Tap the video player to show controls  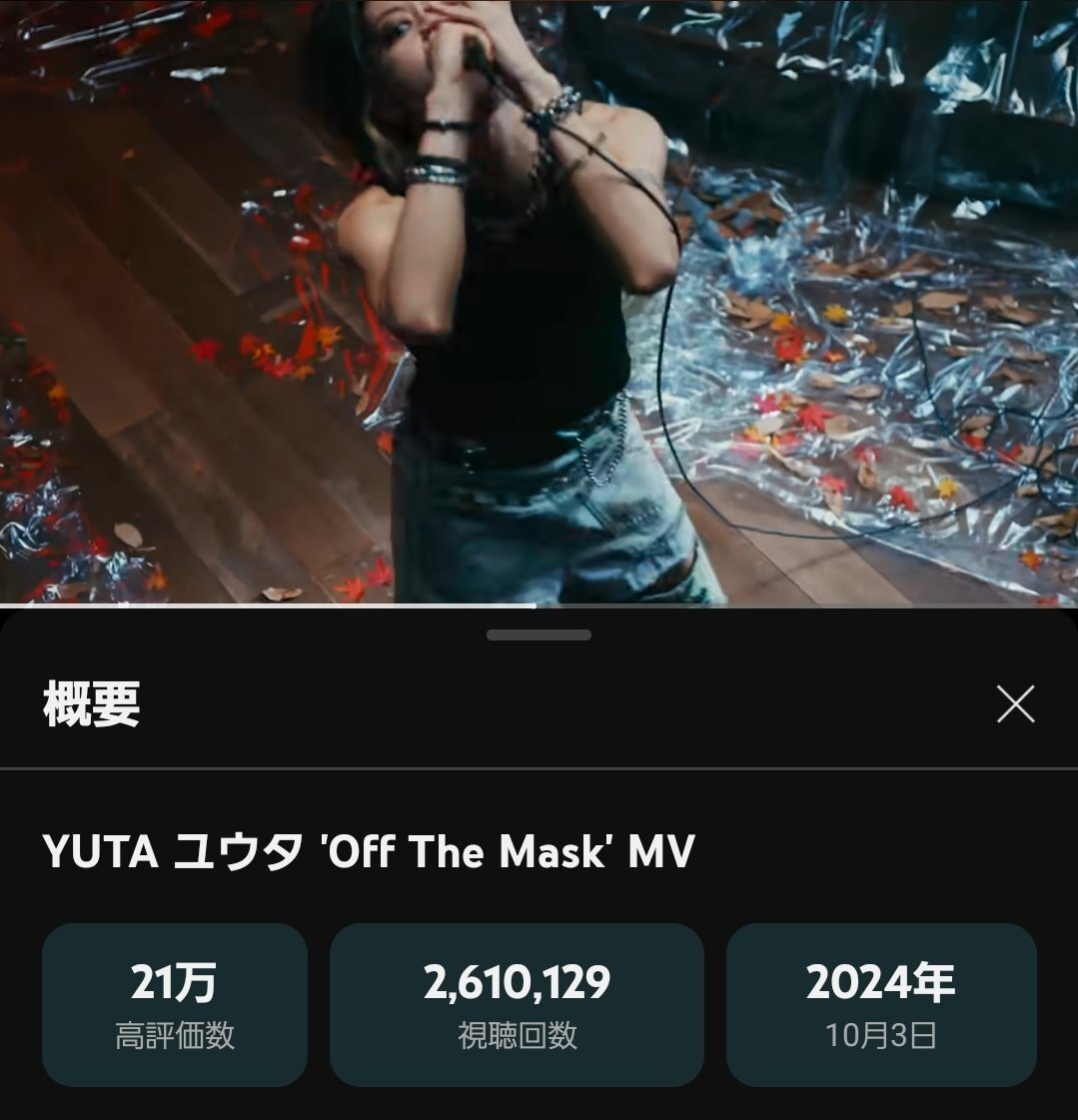(x=539, y=300)
